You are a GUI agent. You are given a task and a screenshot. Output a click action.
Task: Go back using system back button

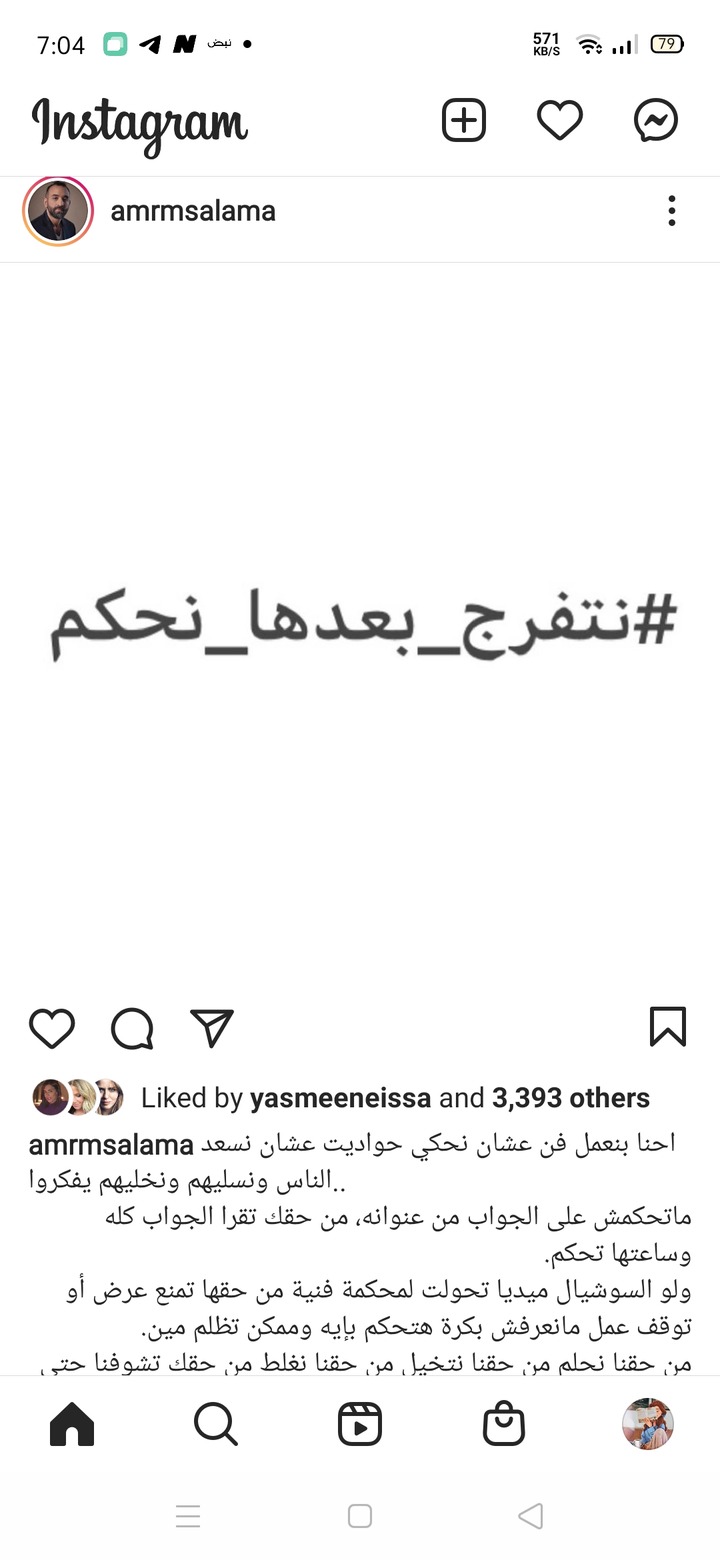click(x=531, y=1516)
